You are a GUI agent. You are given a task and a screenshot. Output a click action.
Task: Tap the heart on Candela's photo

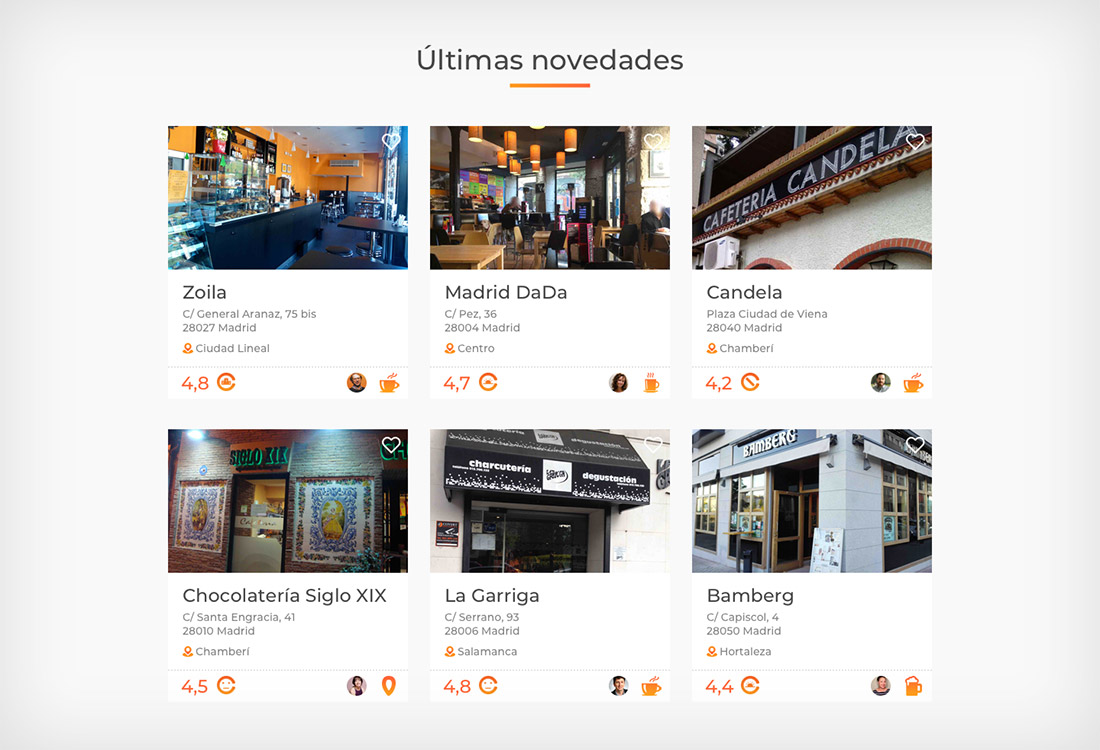pos(915,142)
